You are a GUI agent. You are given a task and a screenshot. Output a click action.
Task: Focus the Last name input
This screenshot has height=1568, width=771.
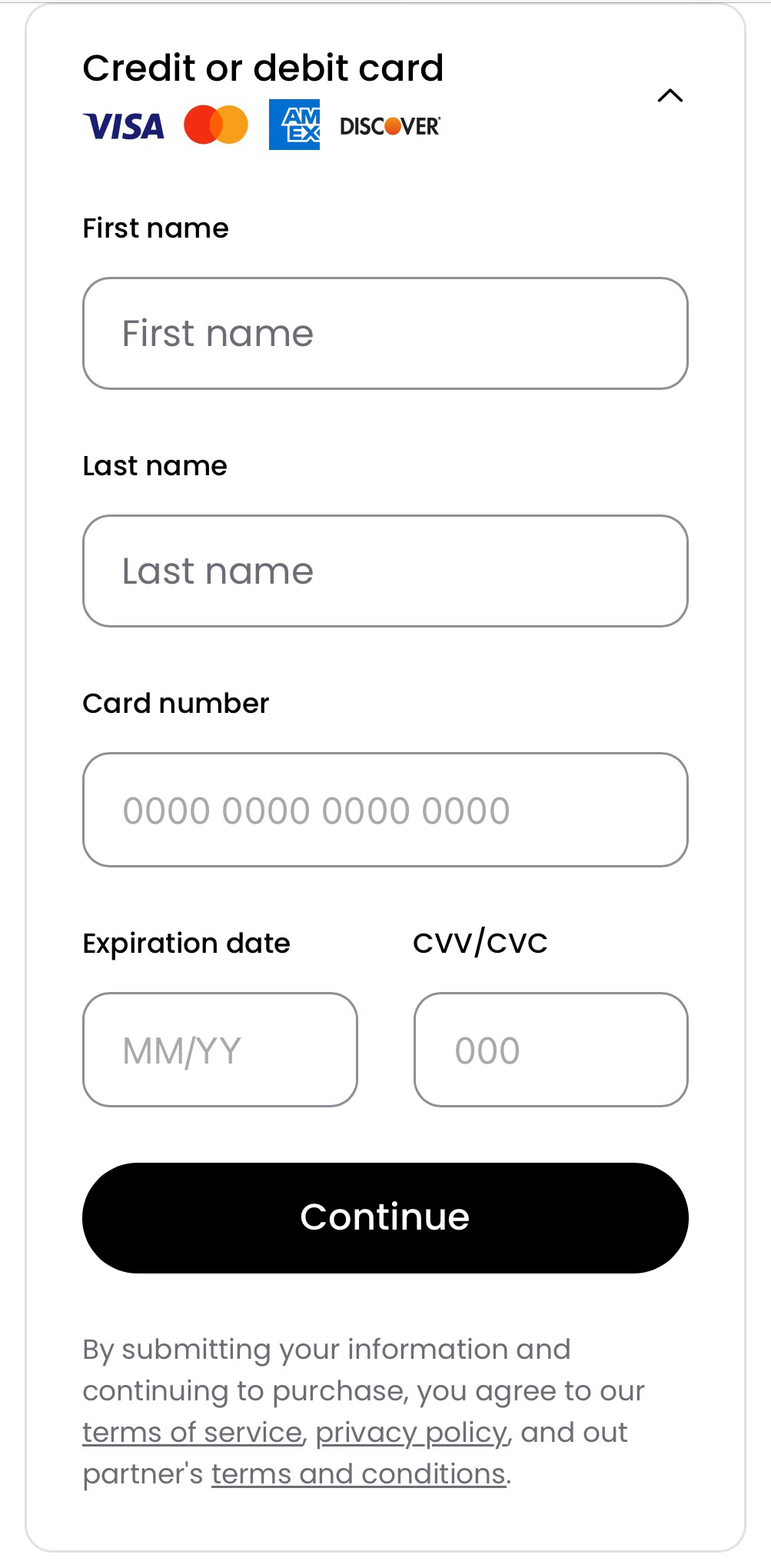[x=385, y=571]
